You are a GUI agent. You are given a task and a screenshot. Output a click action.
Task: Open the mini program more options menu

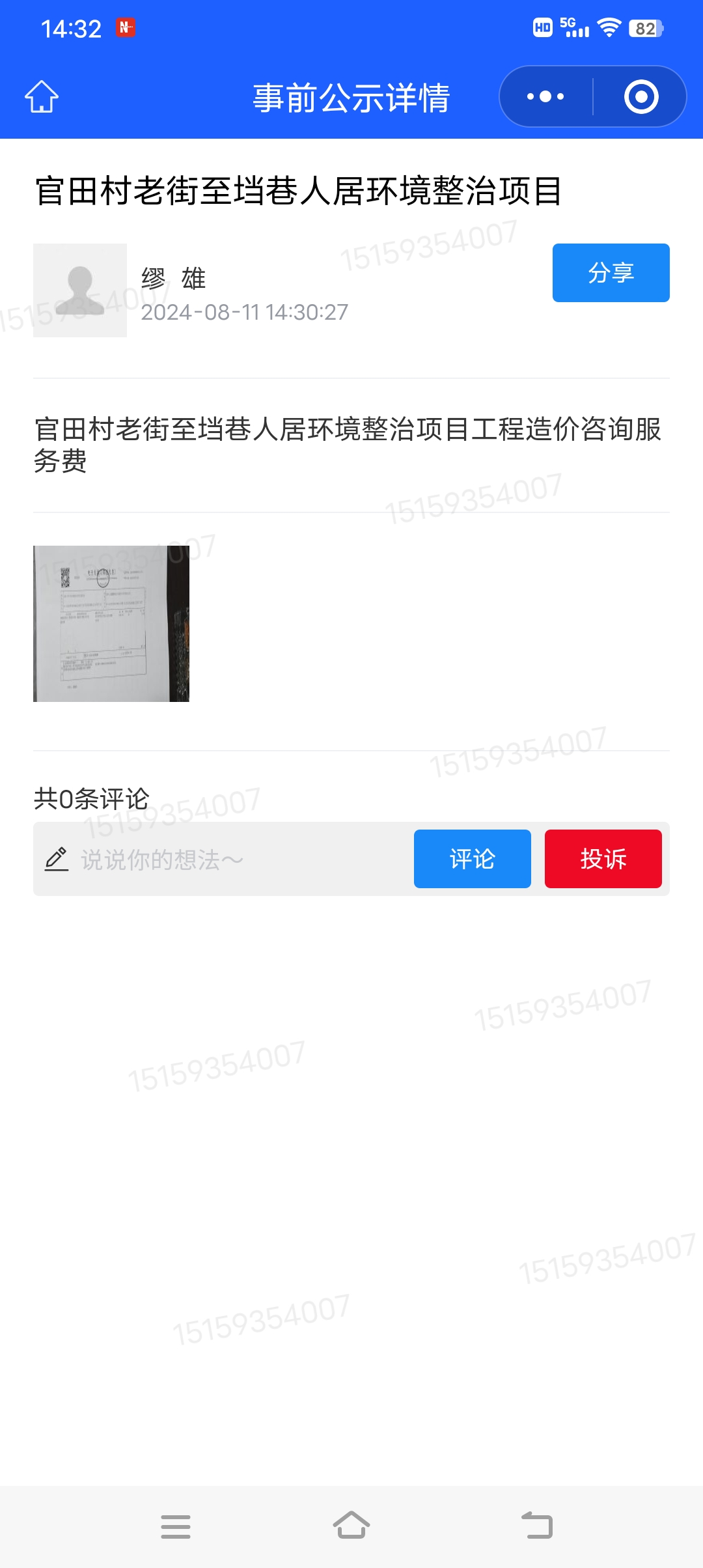545,97
